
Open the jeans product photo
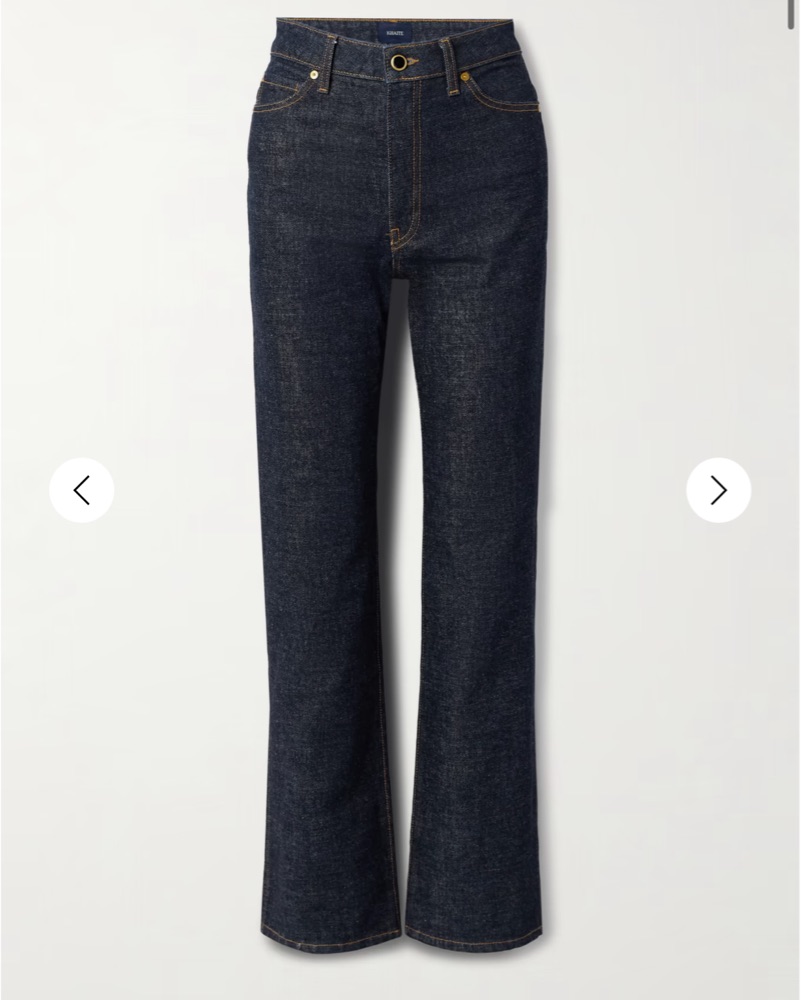pos(400,500)
